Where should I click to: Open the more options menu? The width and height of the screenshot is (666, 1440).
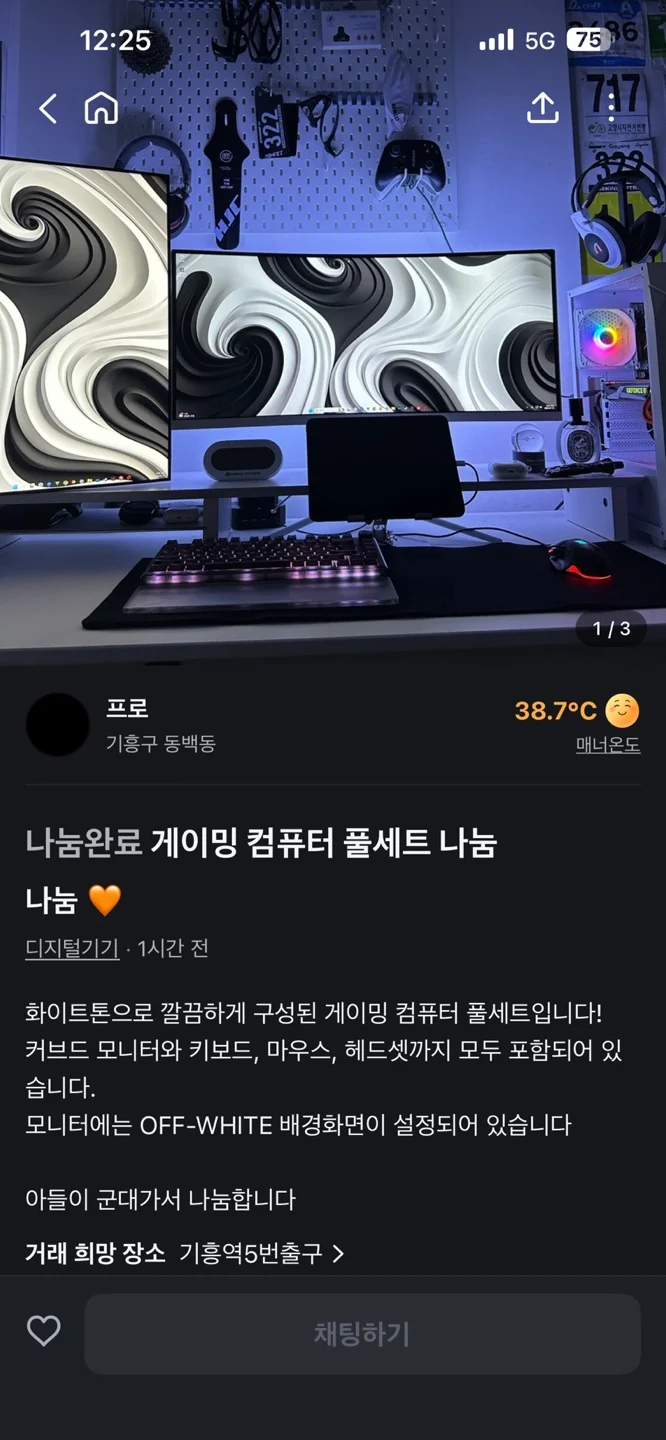[612, 108]
